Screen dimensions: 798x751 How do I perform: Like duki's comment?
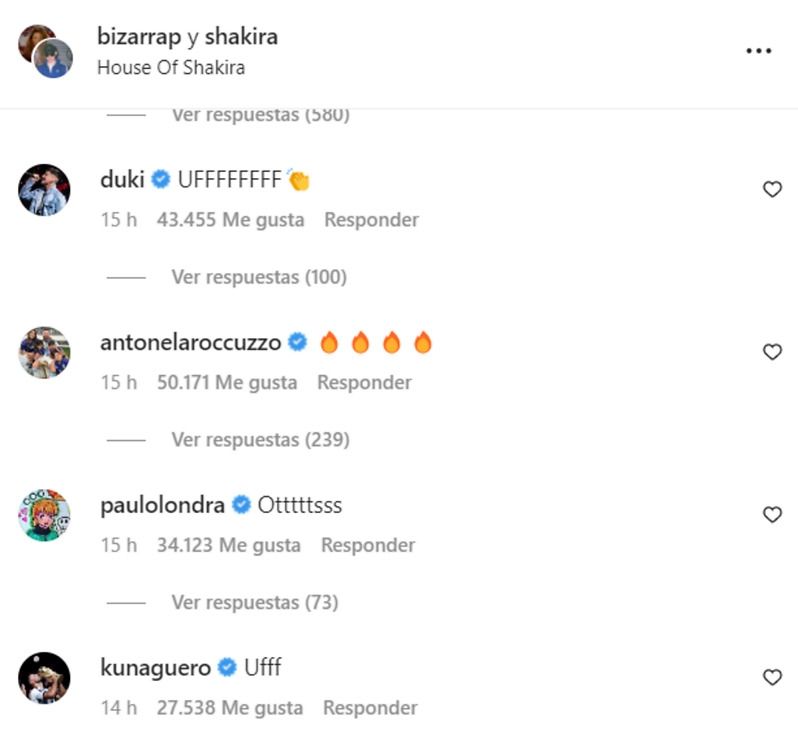pos(772,189)
